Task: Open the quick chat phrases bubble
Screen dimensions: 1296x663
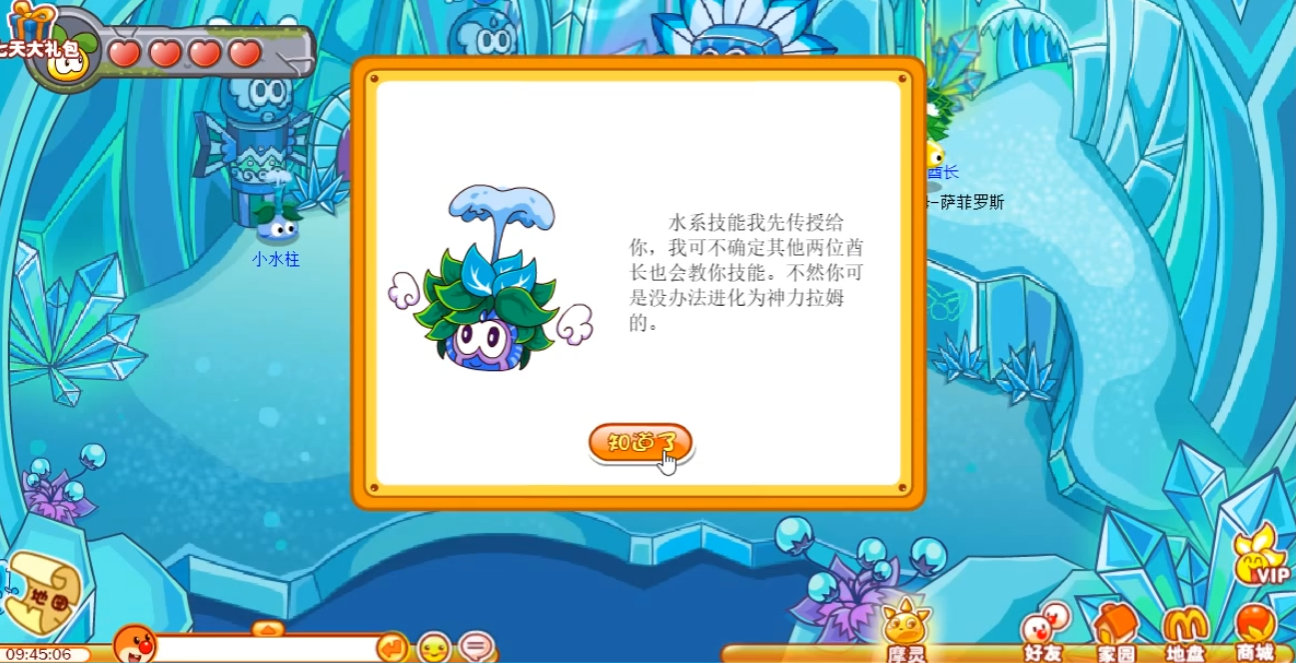Action: pyautogui.click(x=477, y=648)
